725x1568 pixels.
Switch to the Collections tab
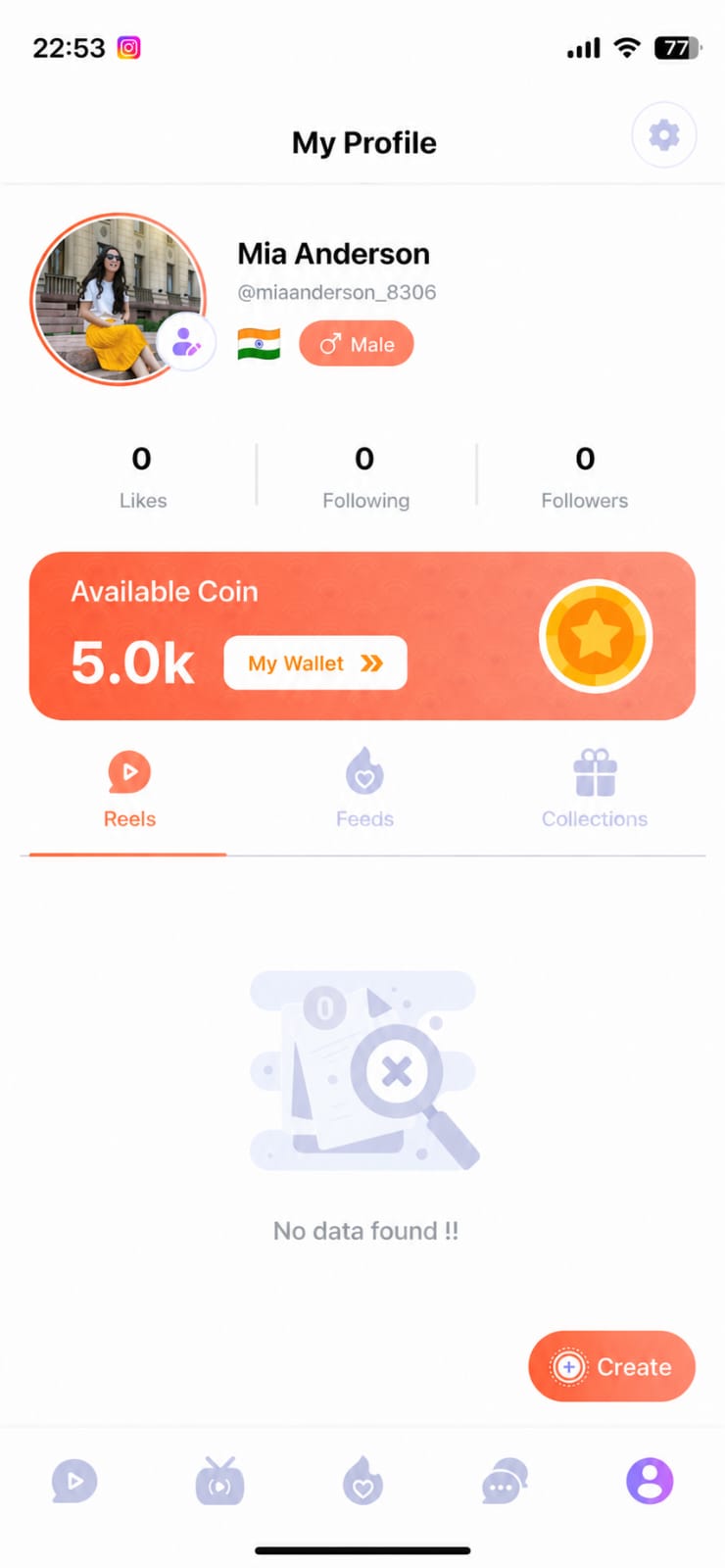click(595, 791)
